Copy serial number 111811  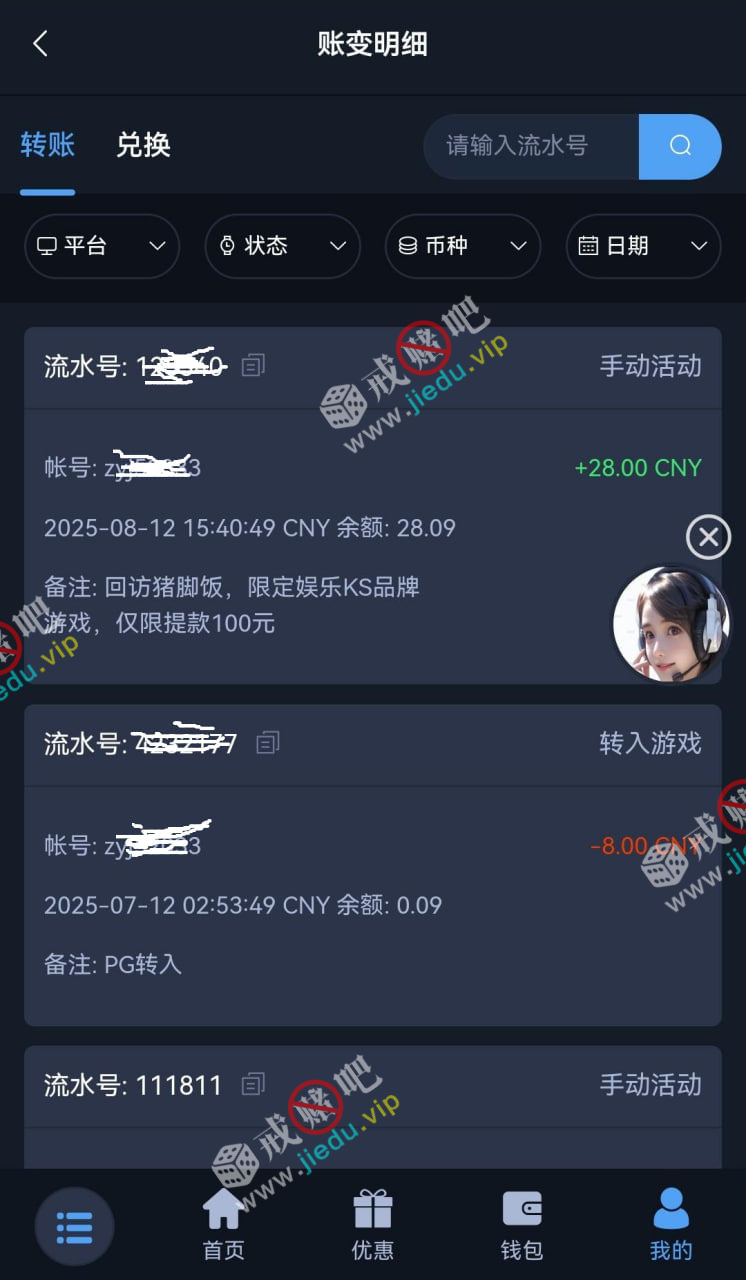(x=254, y=1084)
